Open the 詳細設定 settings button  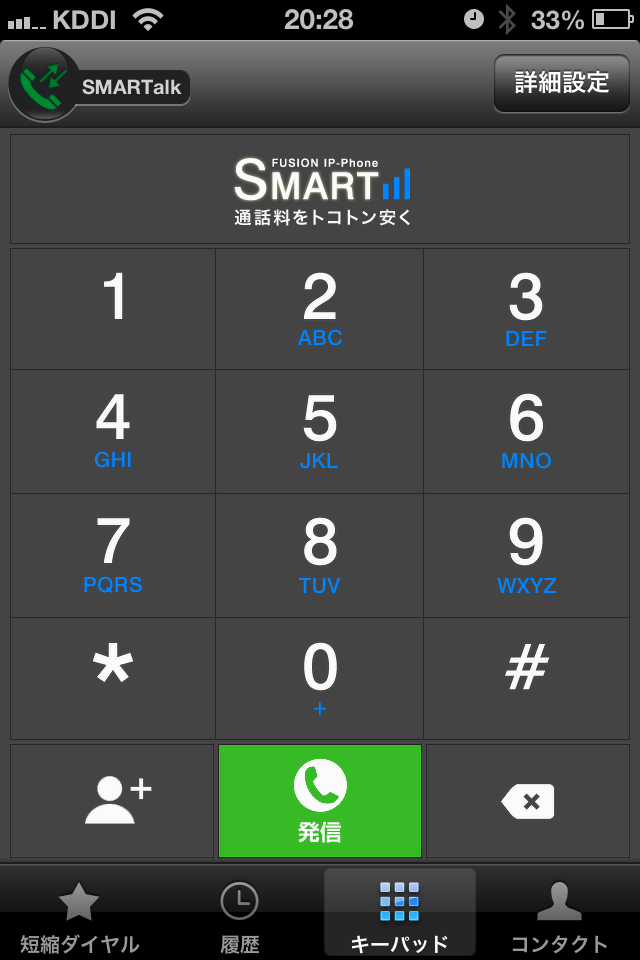[561, 83]
